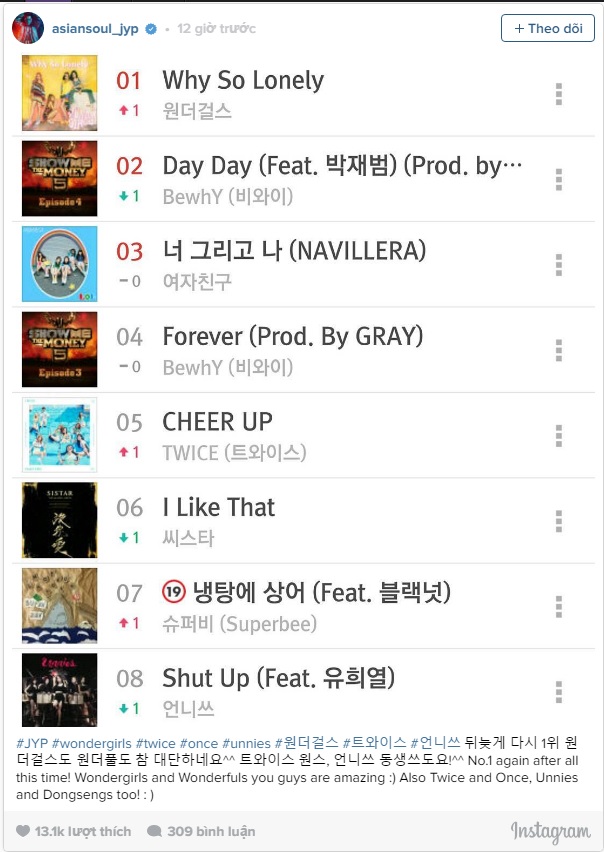Open the #wondergirls hashtag
The width and height of the screenshot is (604, 852).
pyautogui.click(x=92, y=743)
